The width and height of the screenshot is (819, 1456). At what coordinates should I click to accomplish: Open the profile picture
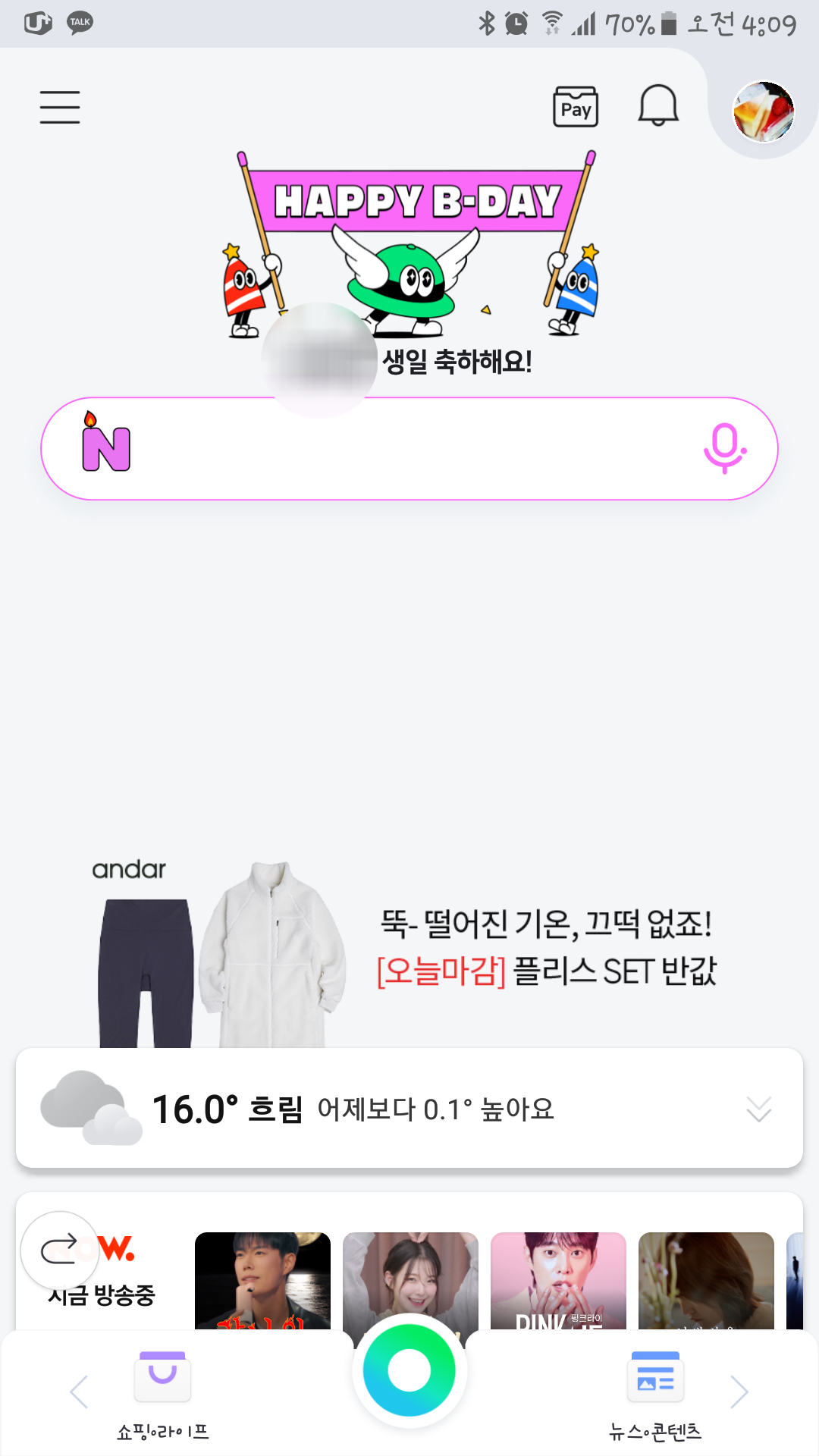763,111
